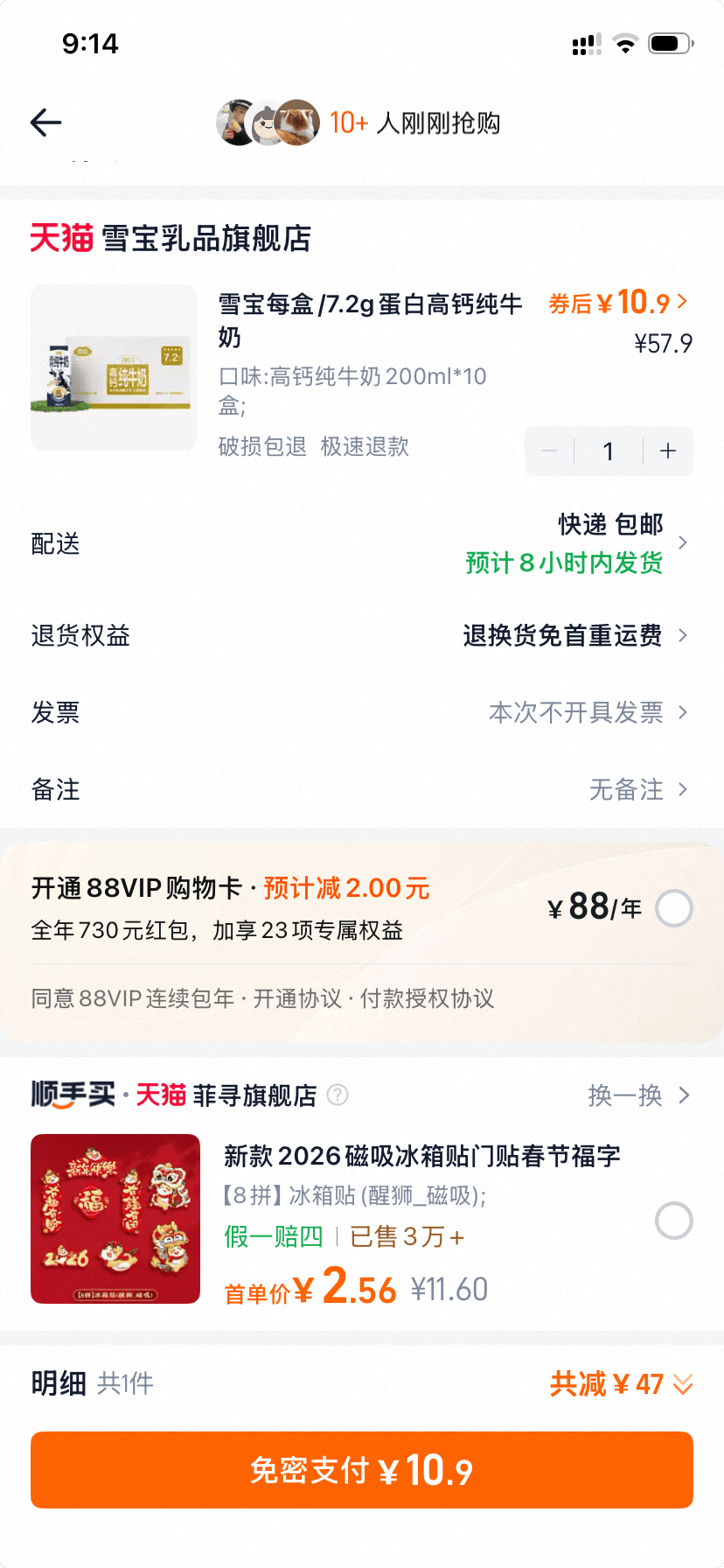The image size is (724, 1568).
Task: Open the 雪宝乳品旗舰店 store page
Action: click(x=206, y=238)
